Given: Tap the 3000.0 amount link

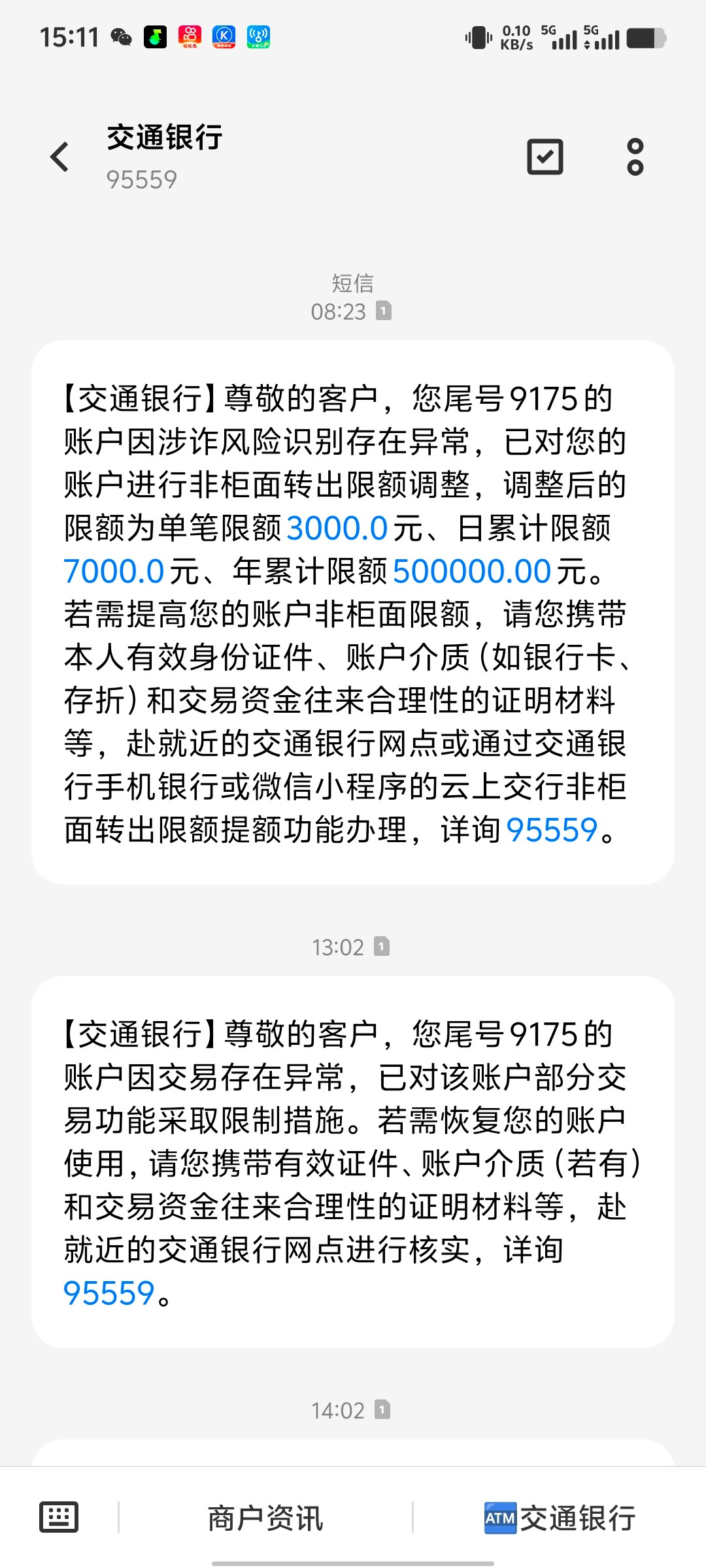Looking at the screenshot, I should point(337,528).
